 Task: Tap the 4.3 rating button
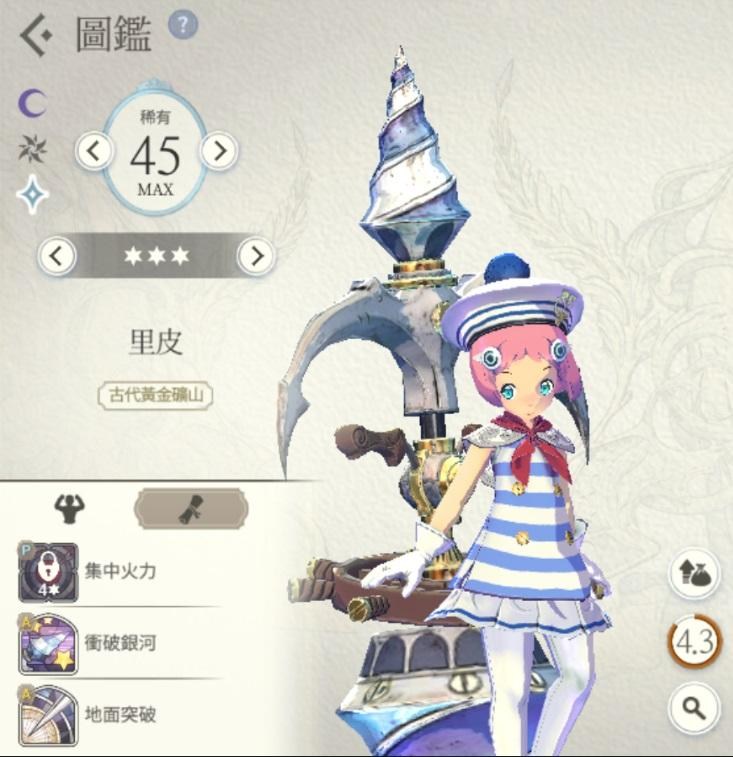(x=694, y=642)
